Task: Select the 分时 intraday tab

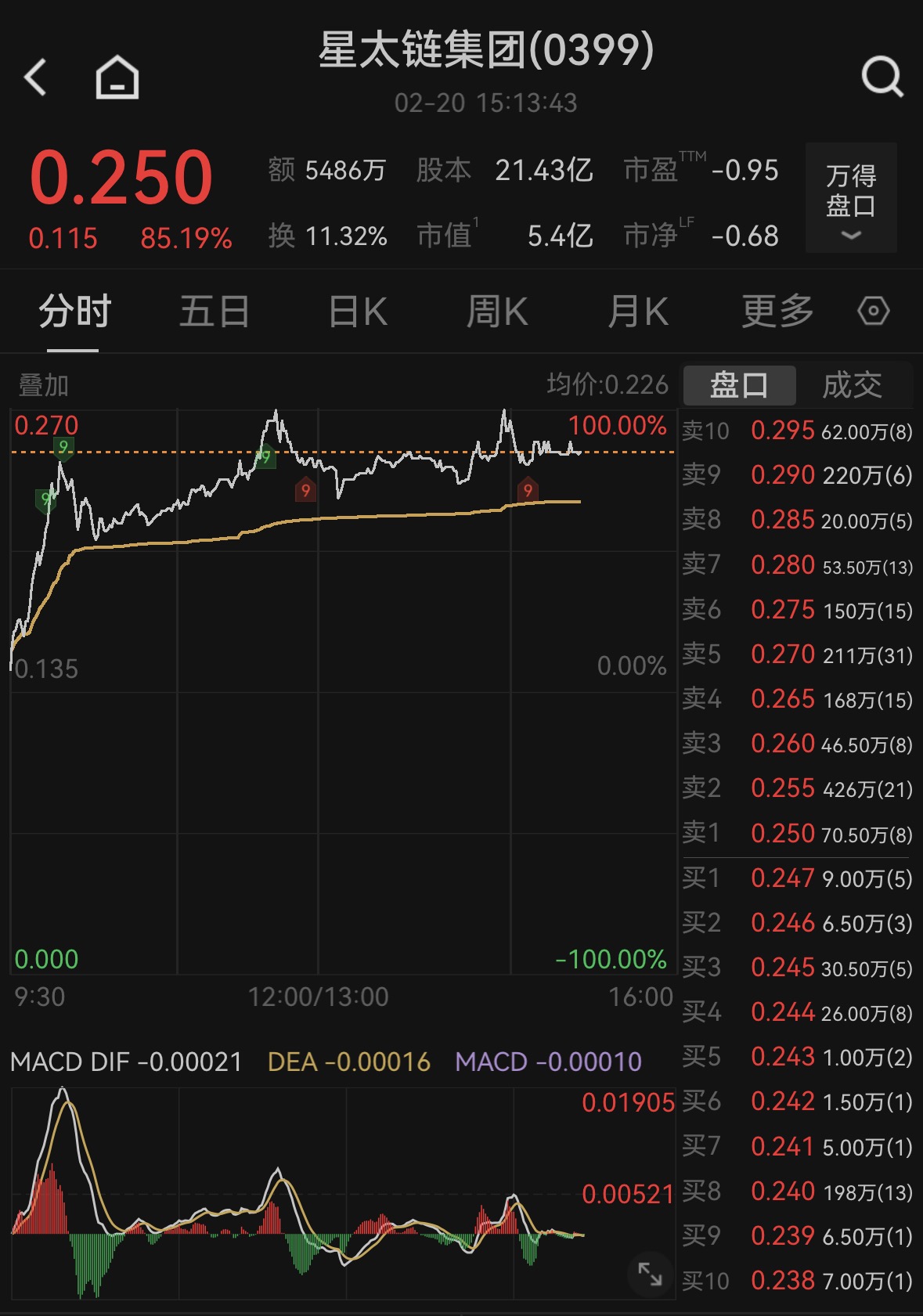Action: coord(75,312)
